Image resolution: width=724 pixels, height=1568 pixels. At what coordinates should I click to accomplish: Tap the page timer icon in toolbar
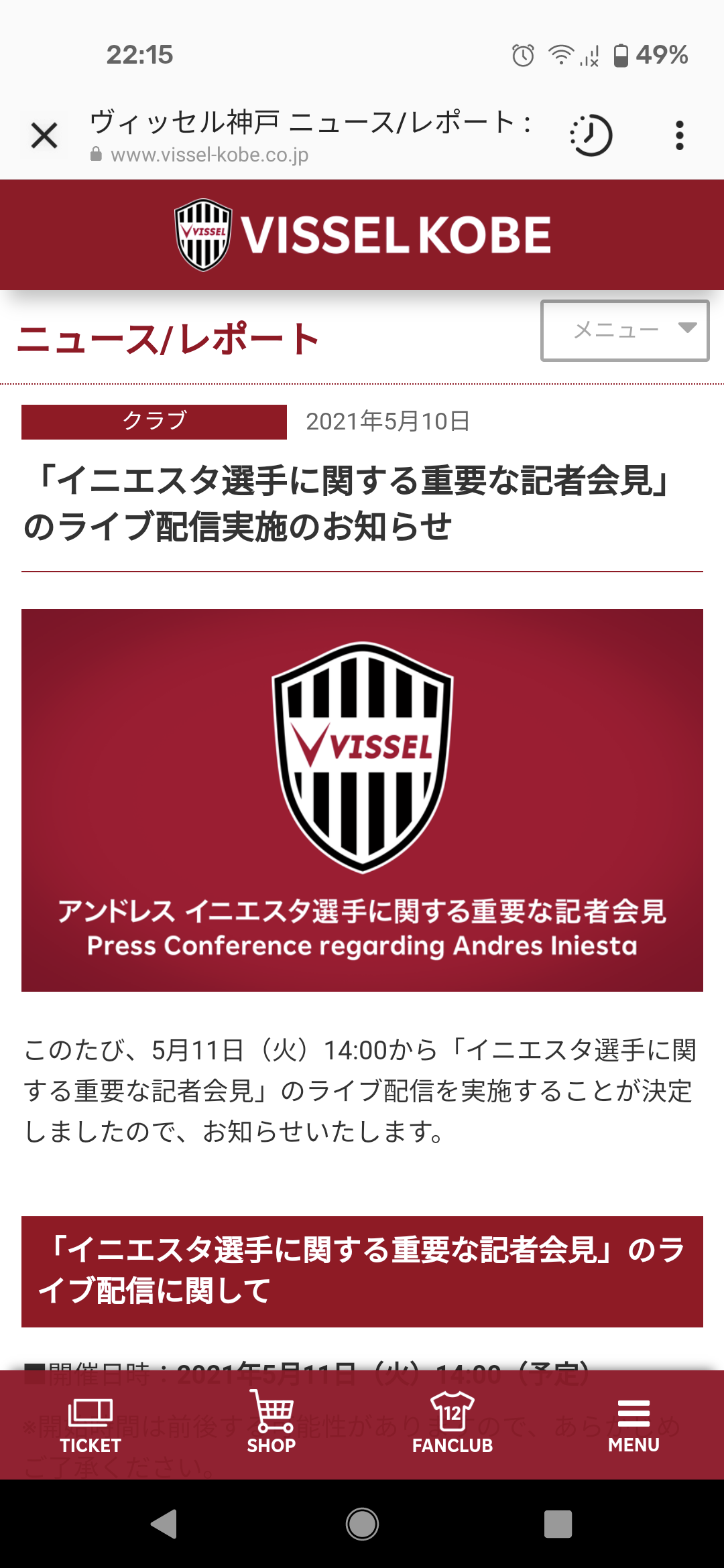click(x=591, y=136)
